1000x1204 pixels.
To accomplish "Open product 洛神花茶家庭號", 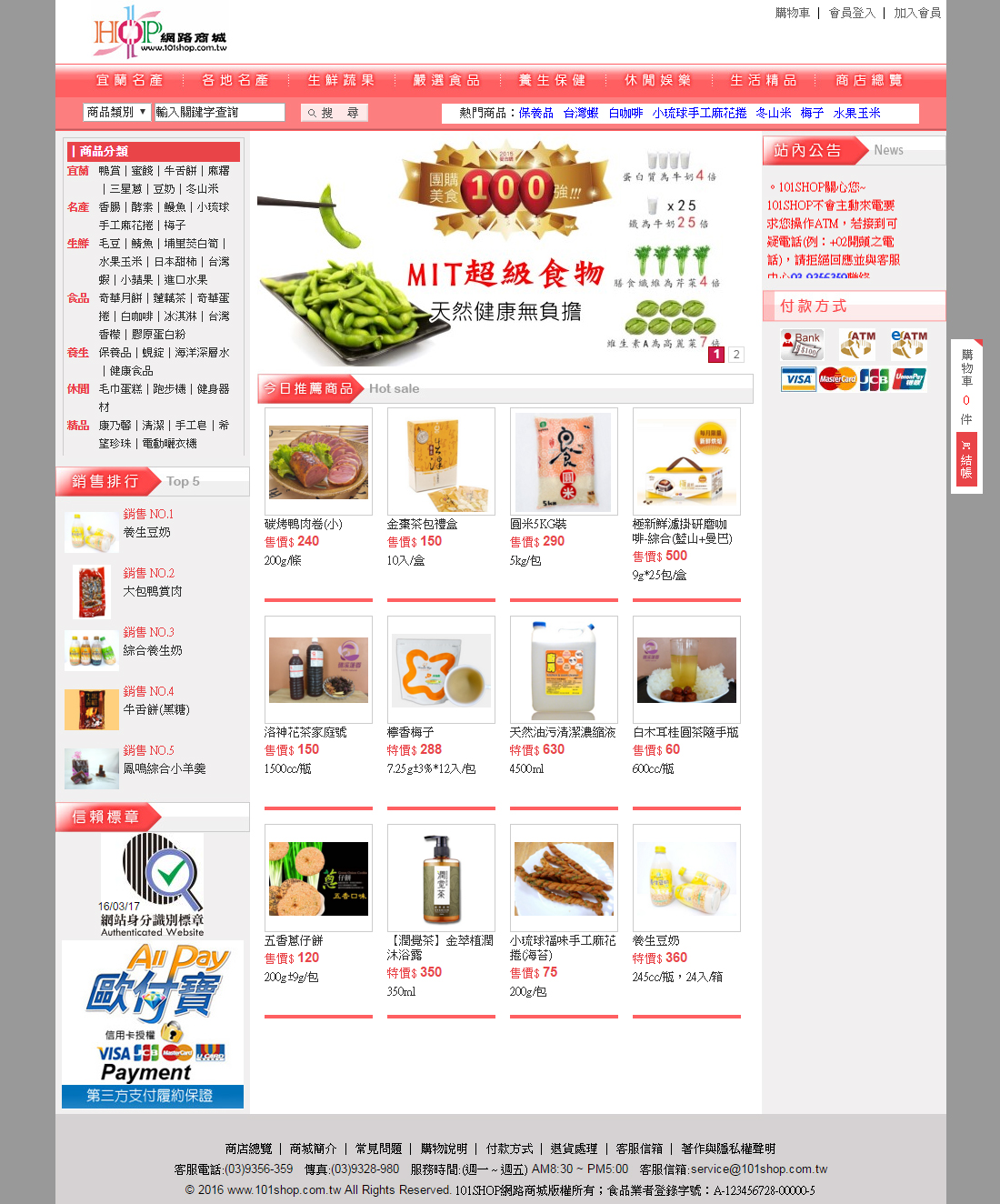I will pyautogui.click(x=305, y=732).
